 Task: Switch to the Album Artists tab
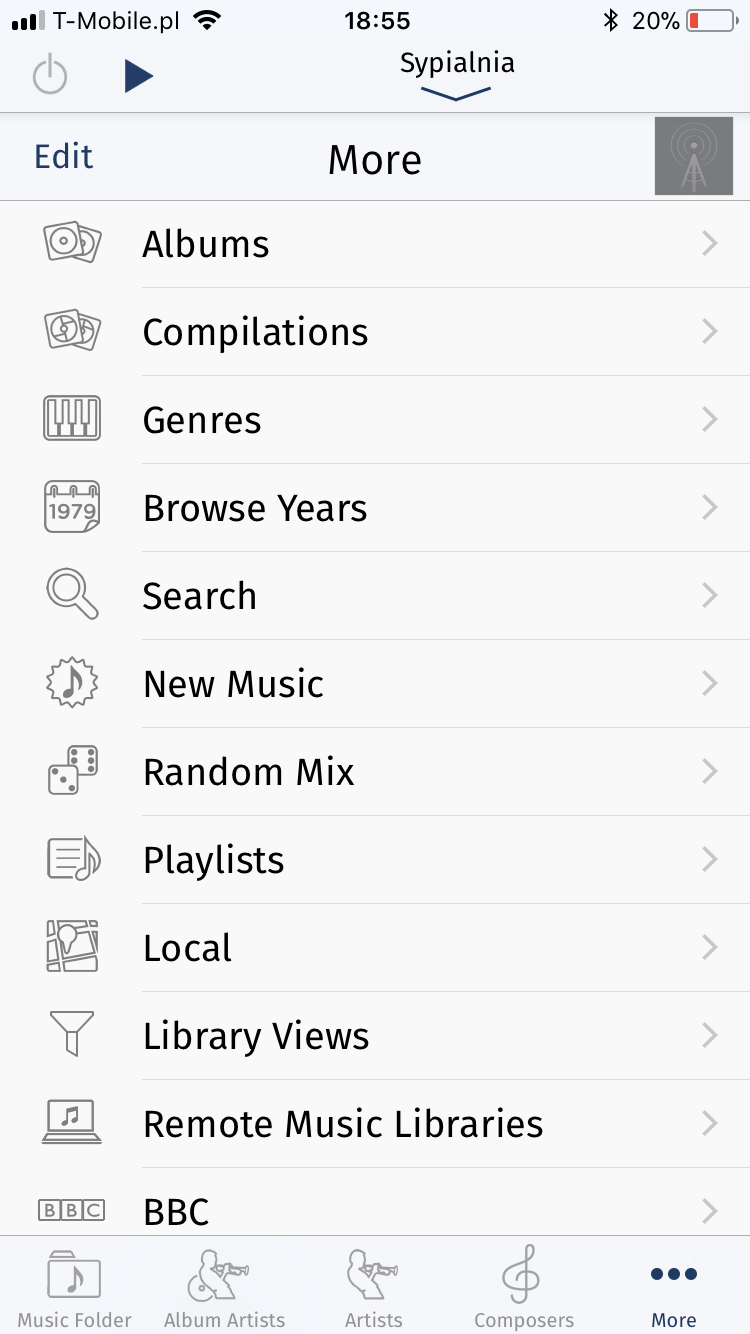(224, 1287)
